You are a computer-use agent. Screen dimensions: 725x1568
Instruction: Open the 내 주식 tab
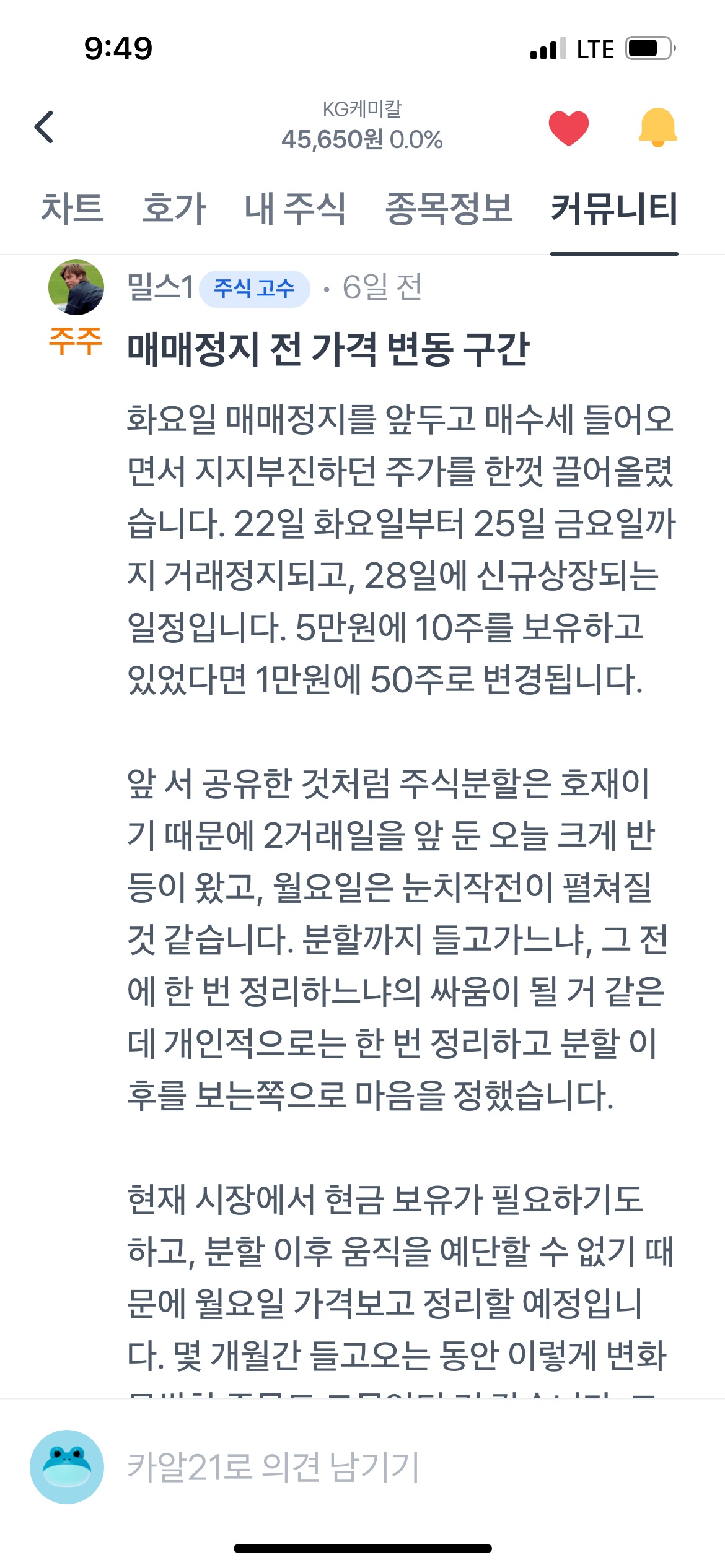point(295,209)
